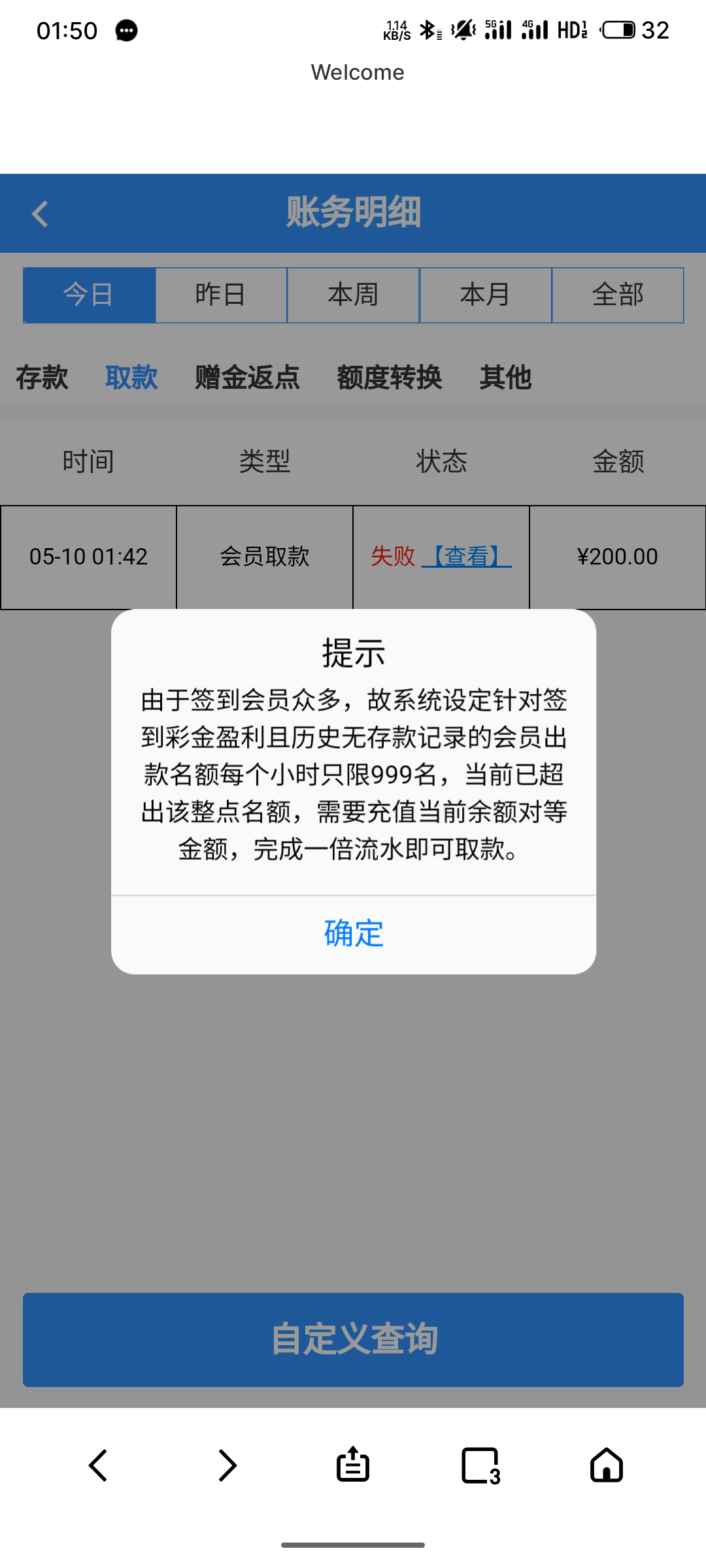Switch to the 本周 date filter

coord(353,295)
